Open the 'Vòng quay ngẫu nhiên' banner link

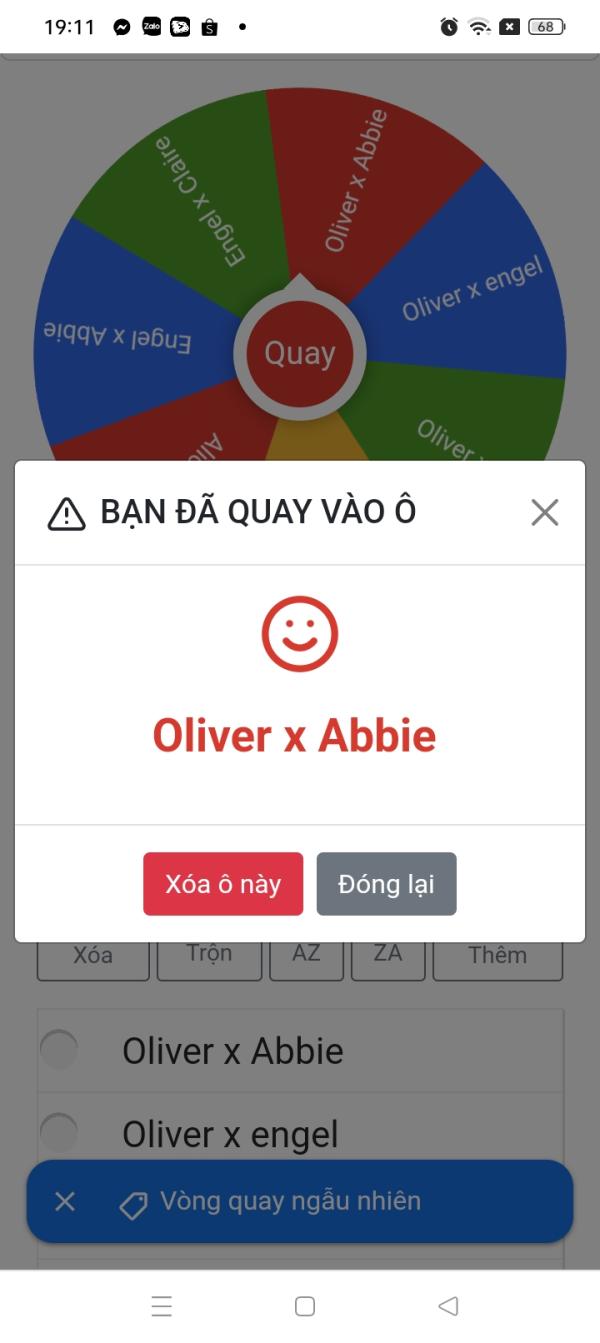[x=290, y=1201]
